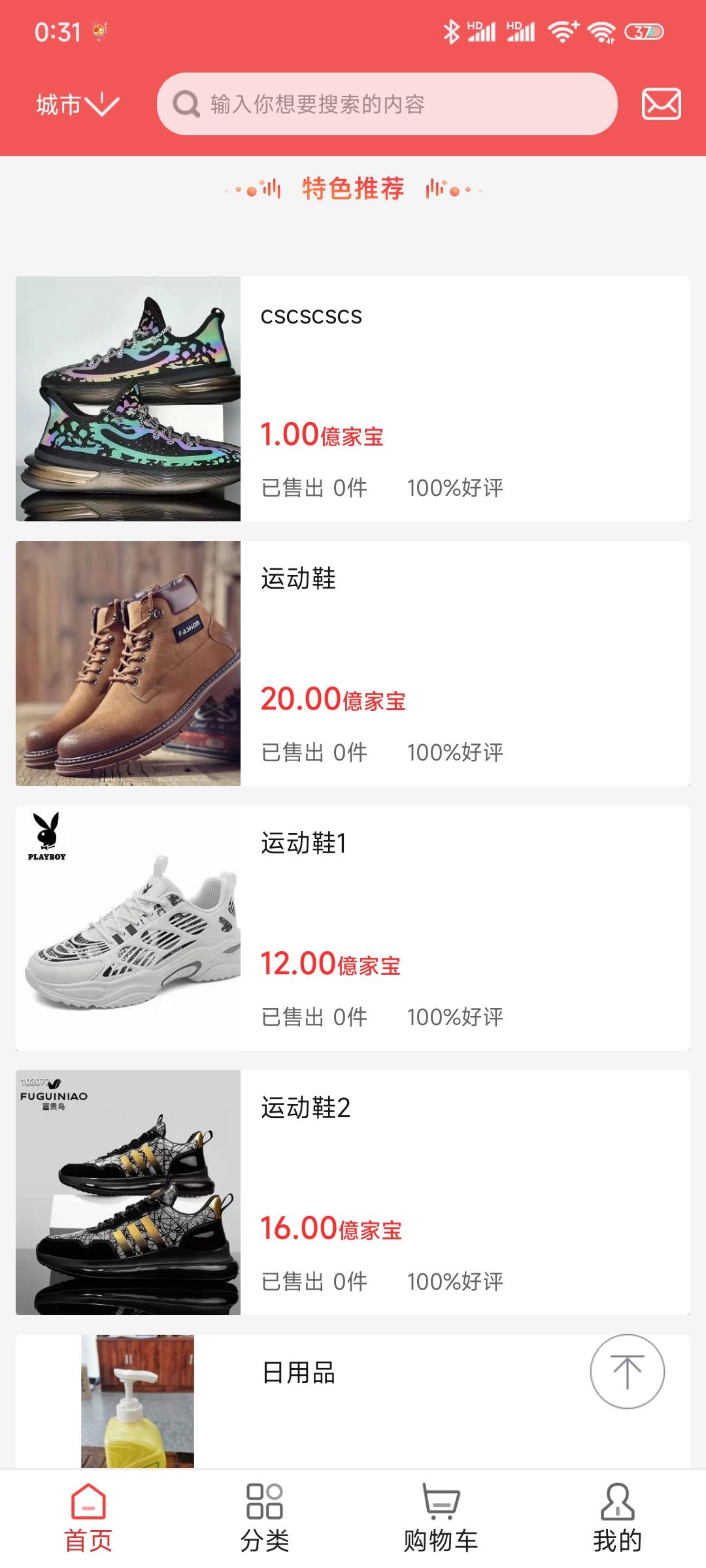Open the 运动鞋2 product card
This screenshot has width=706, height=1568.
point(353,1192)
